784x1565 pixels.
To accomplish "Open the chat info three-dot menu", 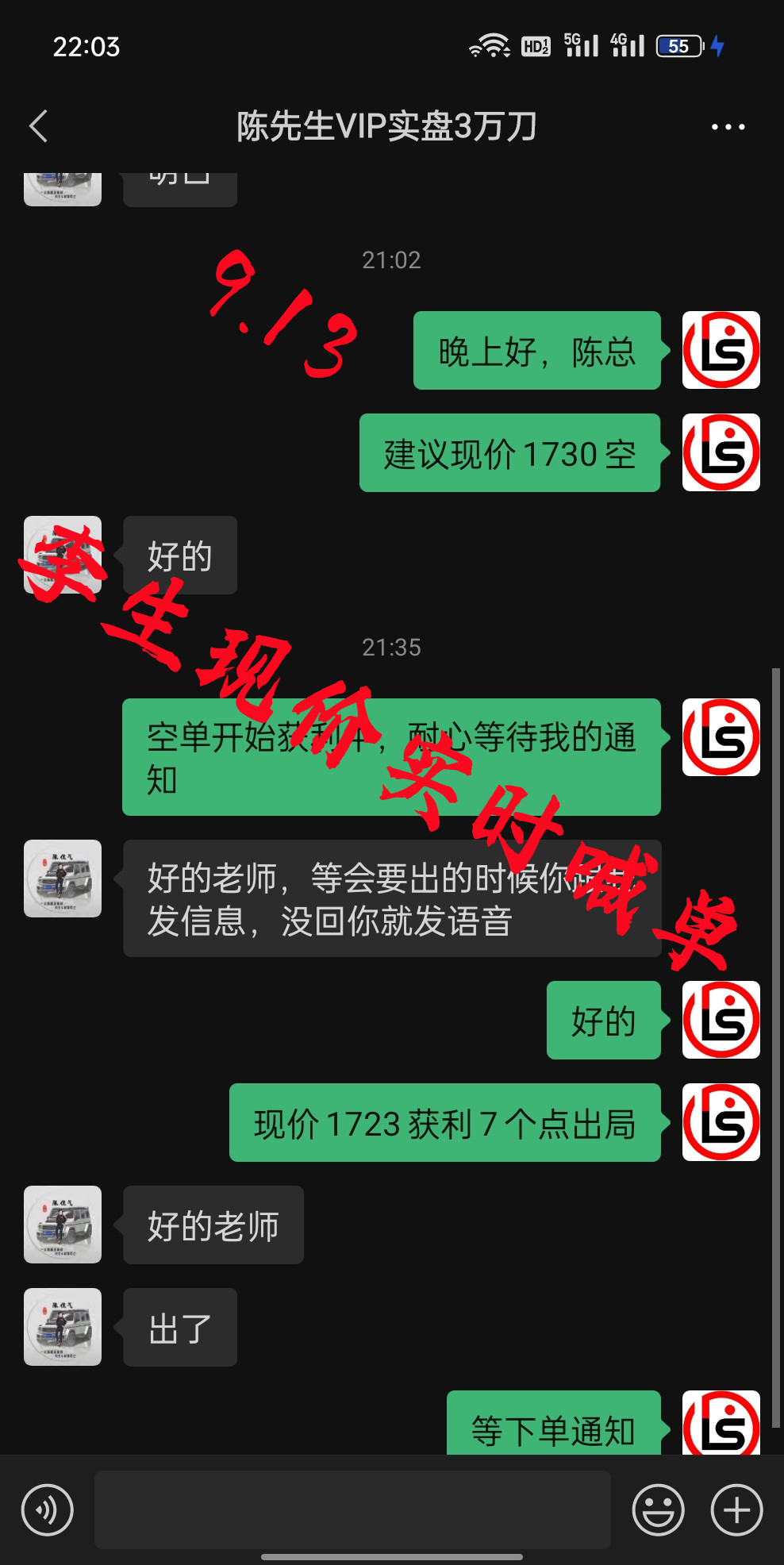I will click(x=728, y=127).
